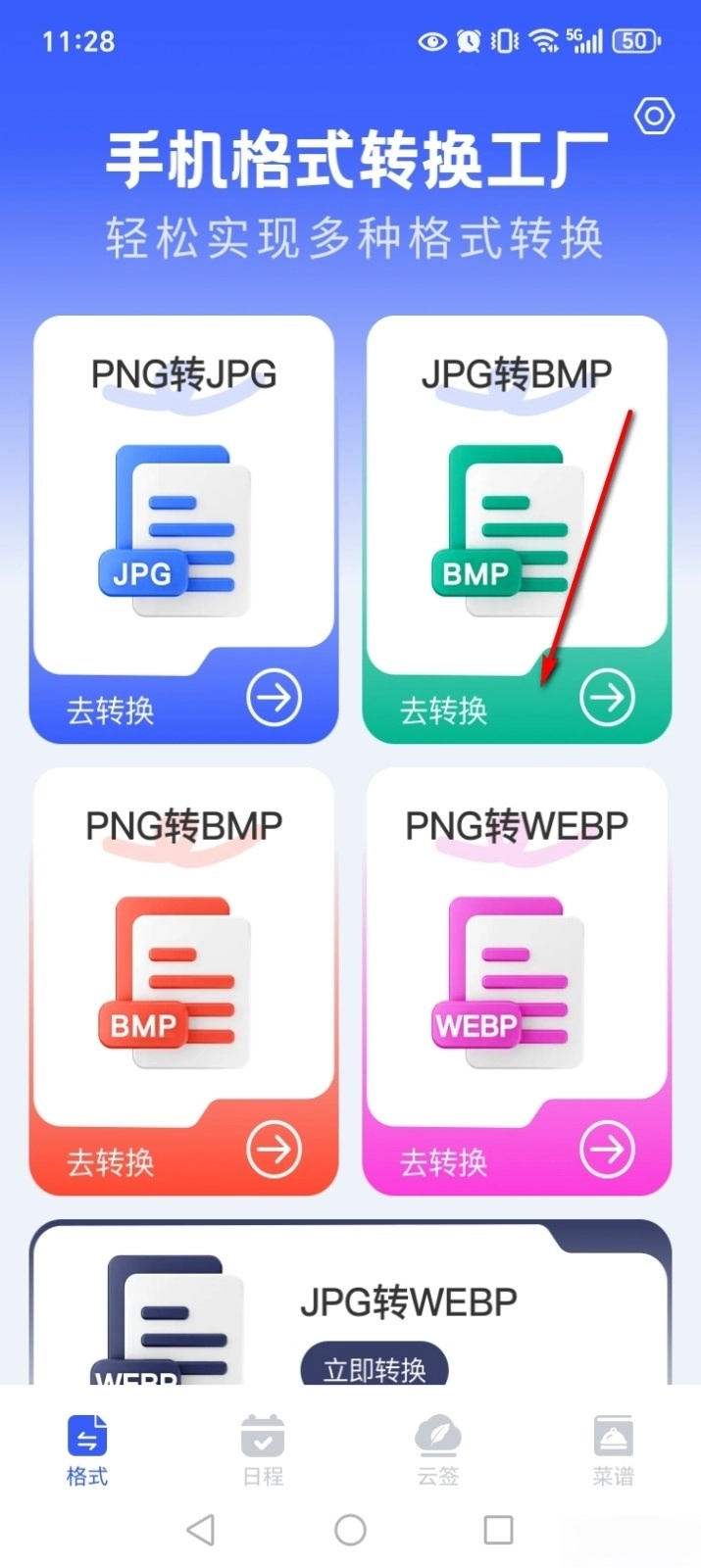Open the settings hexagon icon
This screenshot has height=1568, width=701.
click(x=654, y=117)
